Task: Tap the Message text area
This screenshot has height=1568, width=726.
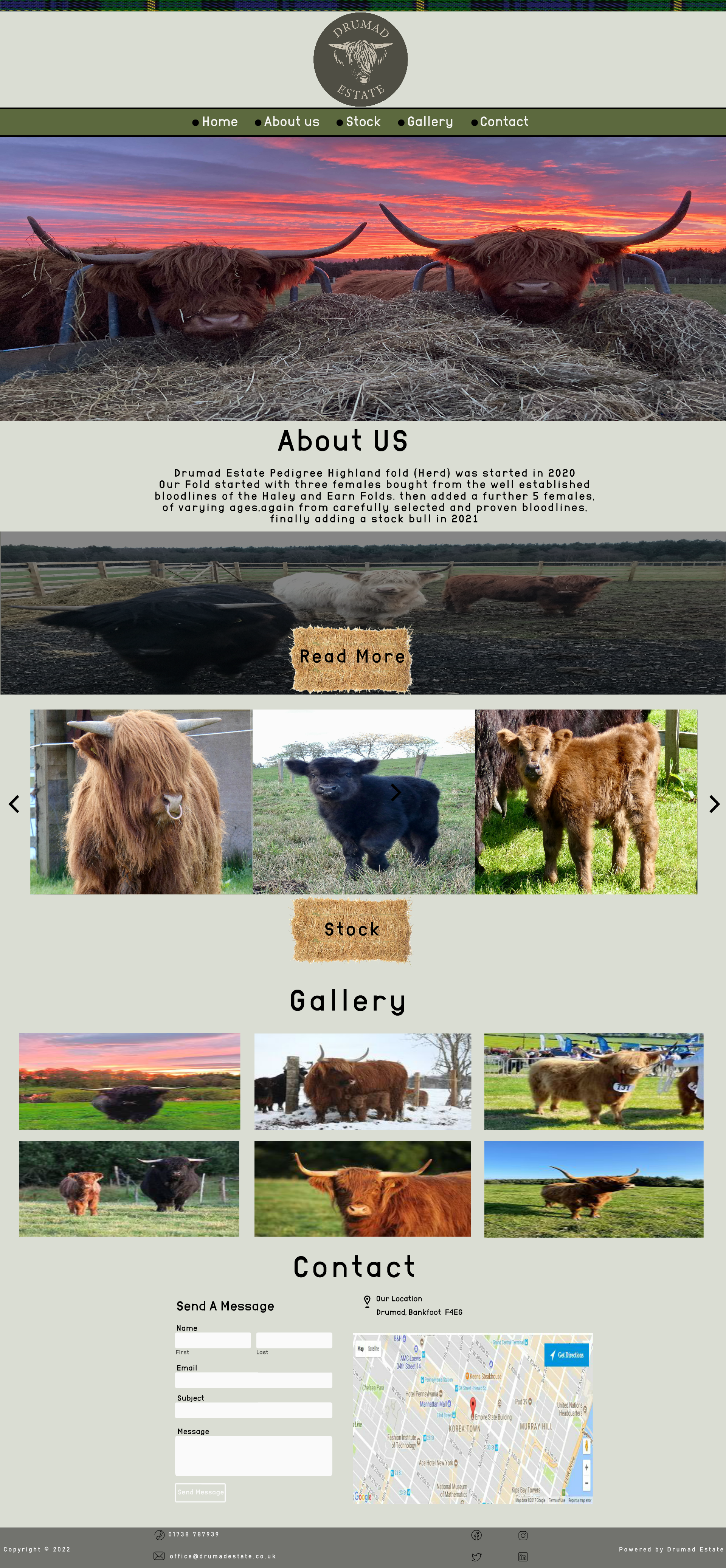Action: (x=253, y=1455)
